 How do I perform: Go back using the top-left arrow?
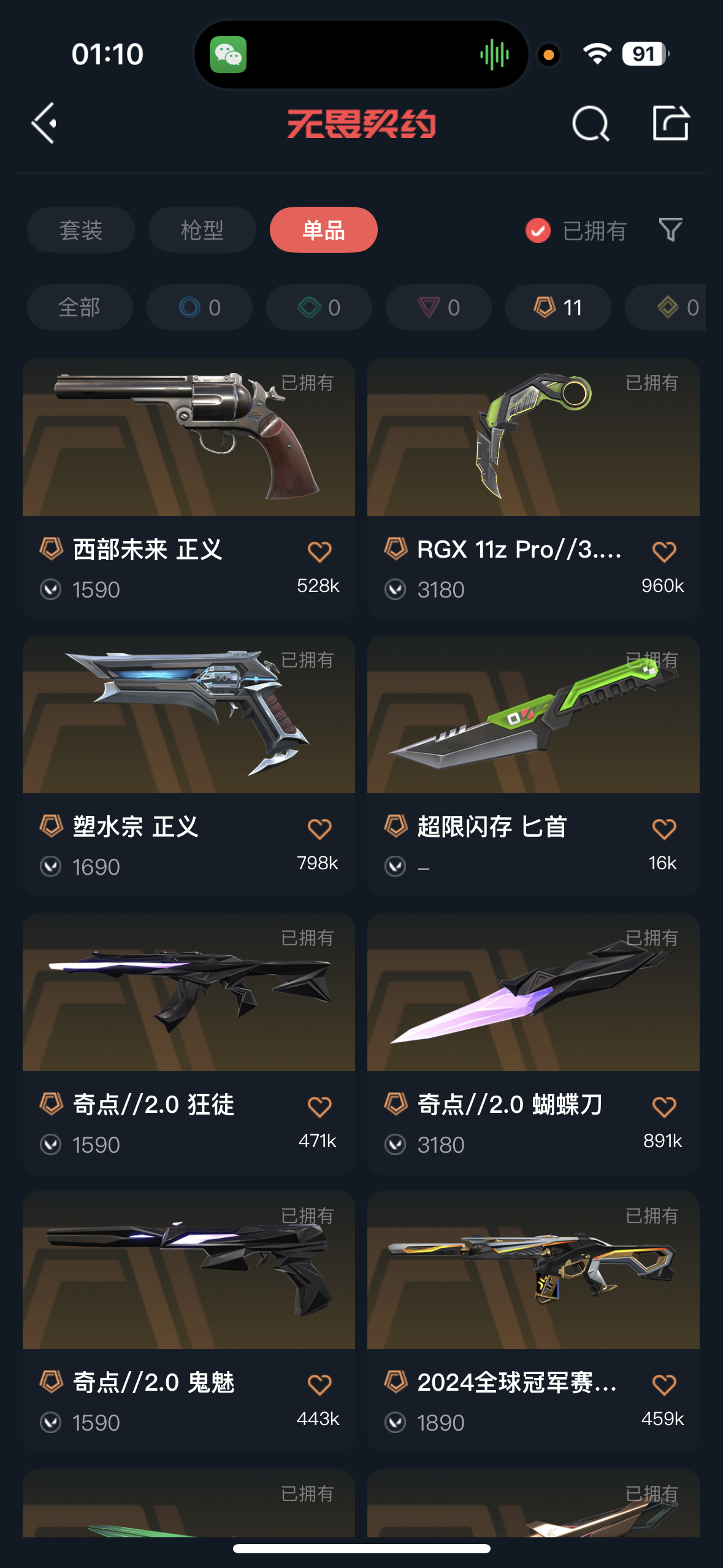(x=45, y=123)
